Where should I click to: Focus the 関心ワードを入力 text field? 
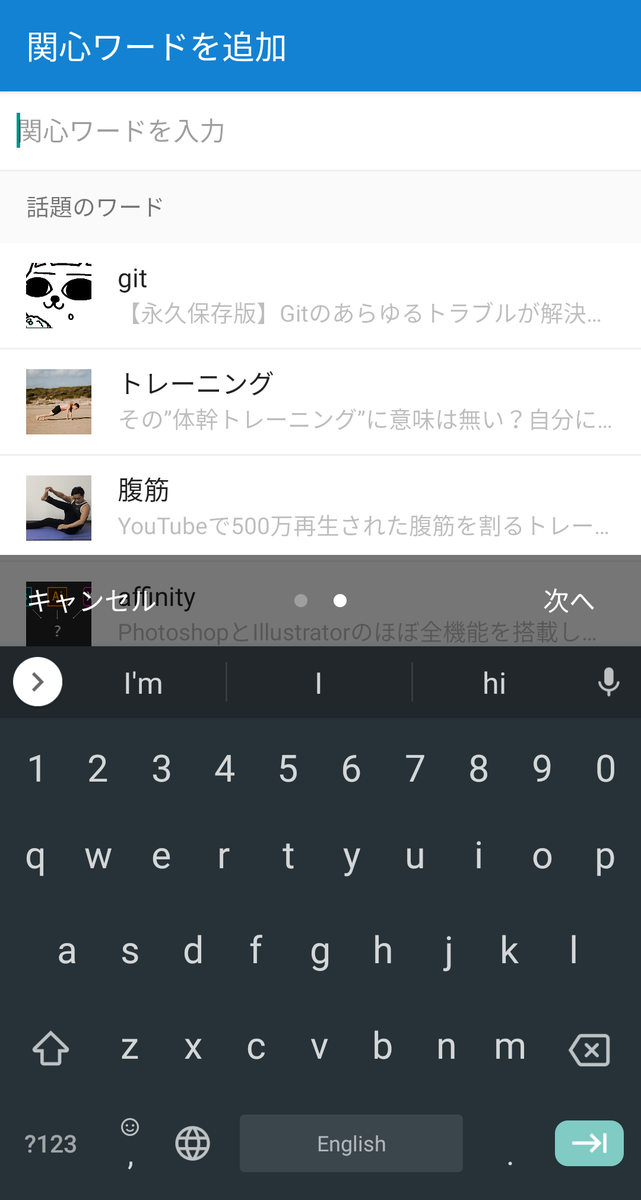click(320, 131)
